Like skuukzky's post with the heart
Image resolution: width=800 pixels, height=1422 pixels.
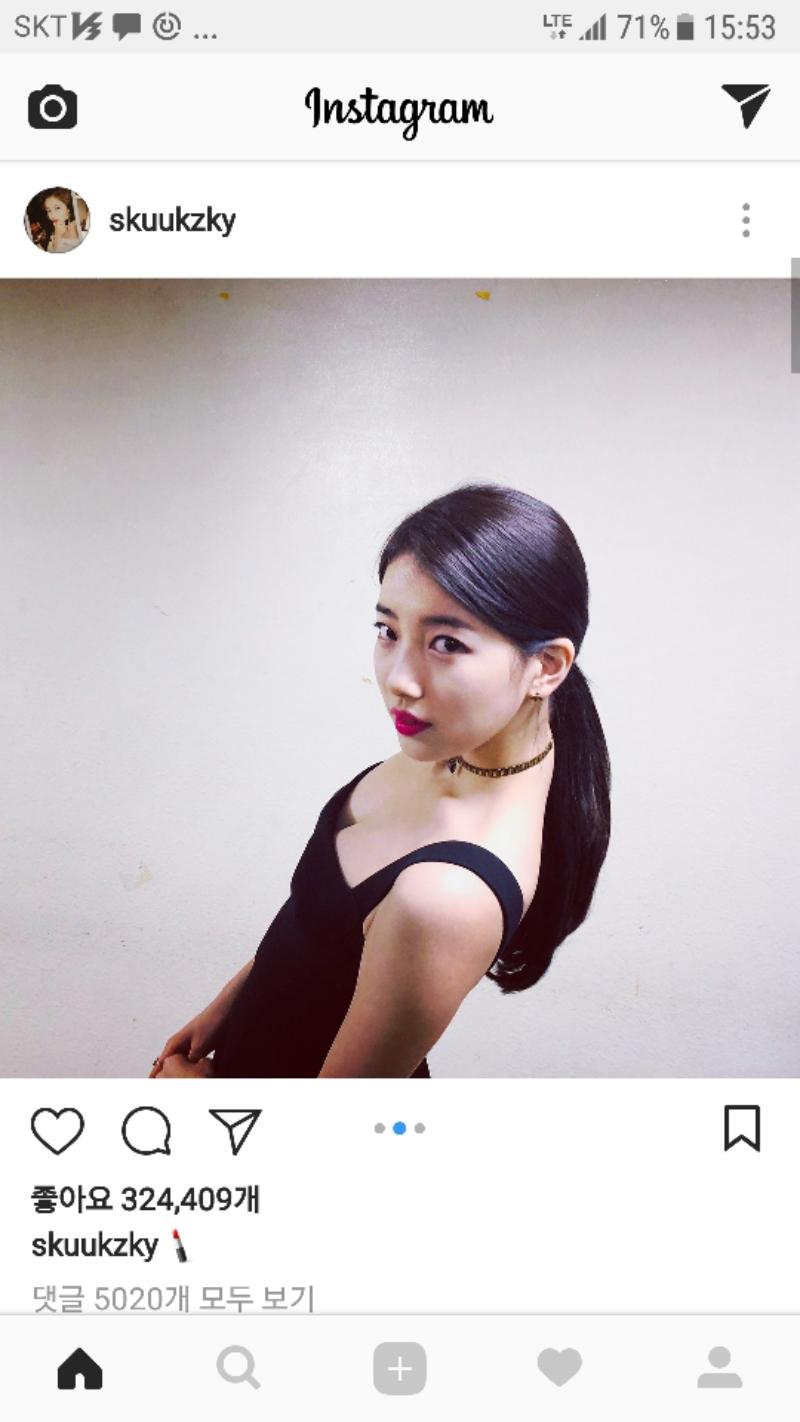[x=57, y=1131]
